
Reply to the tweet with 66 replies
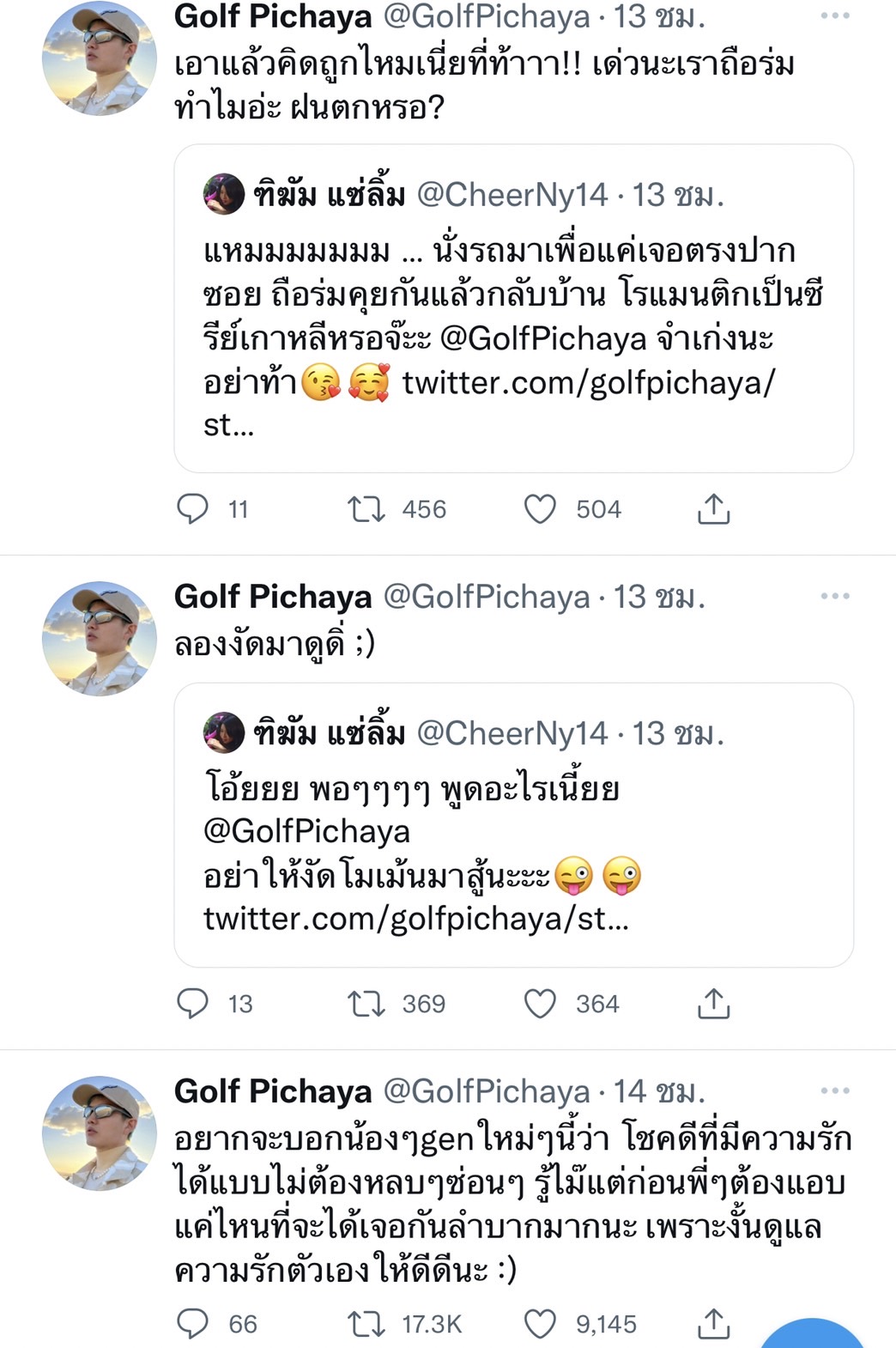[x=193, y=1324]
